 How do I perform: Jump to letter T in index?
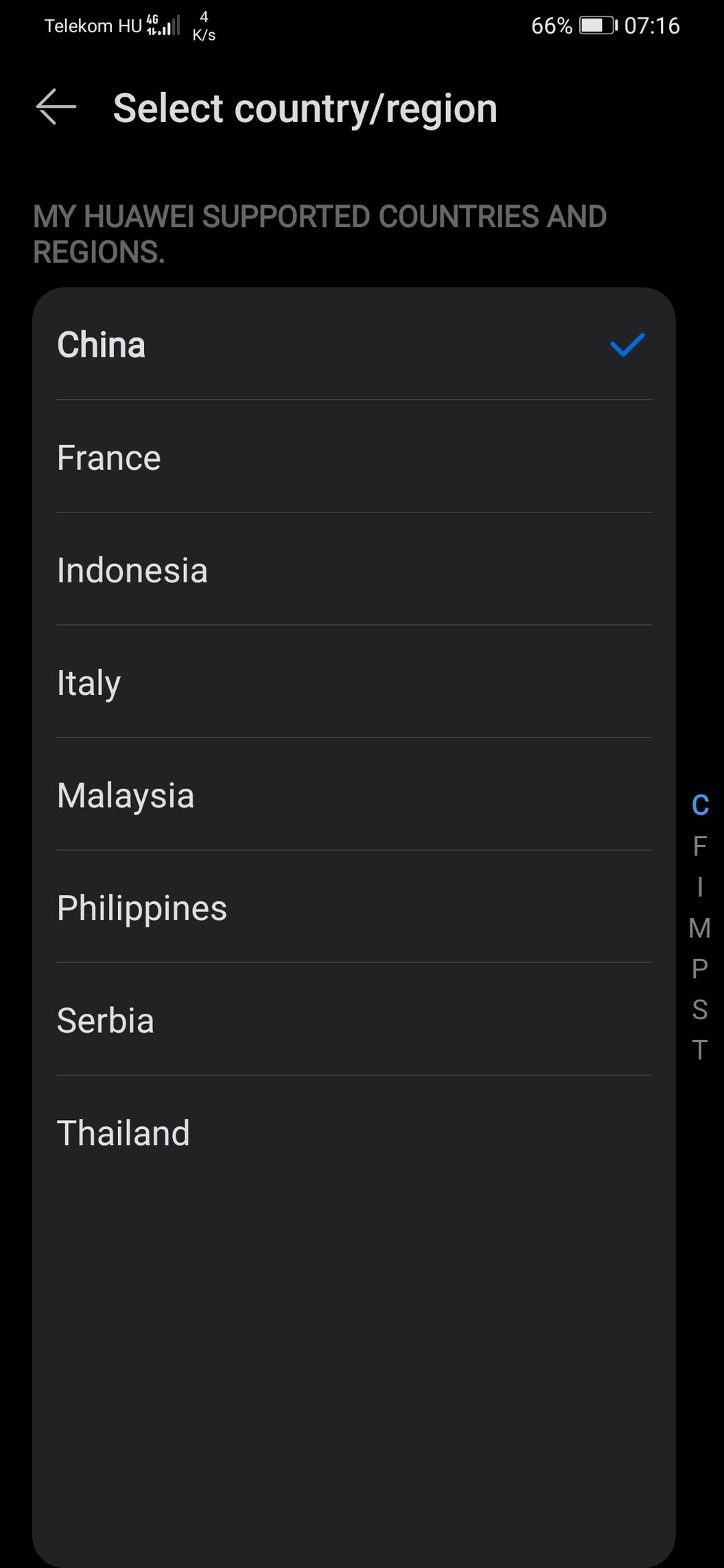(x=700, y=1050)
